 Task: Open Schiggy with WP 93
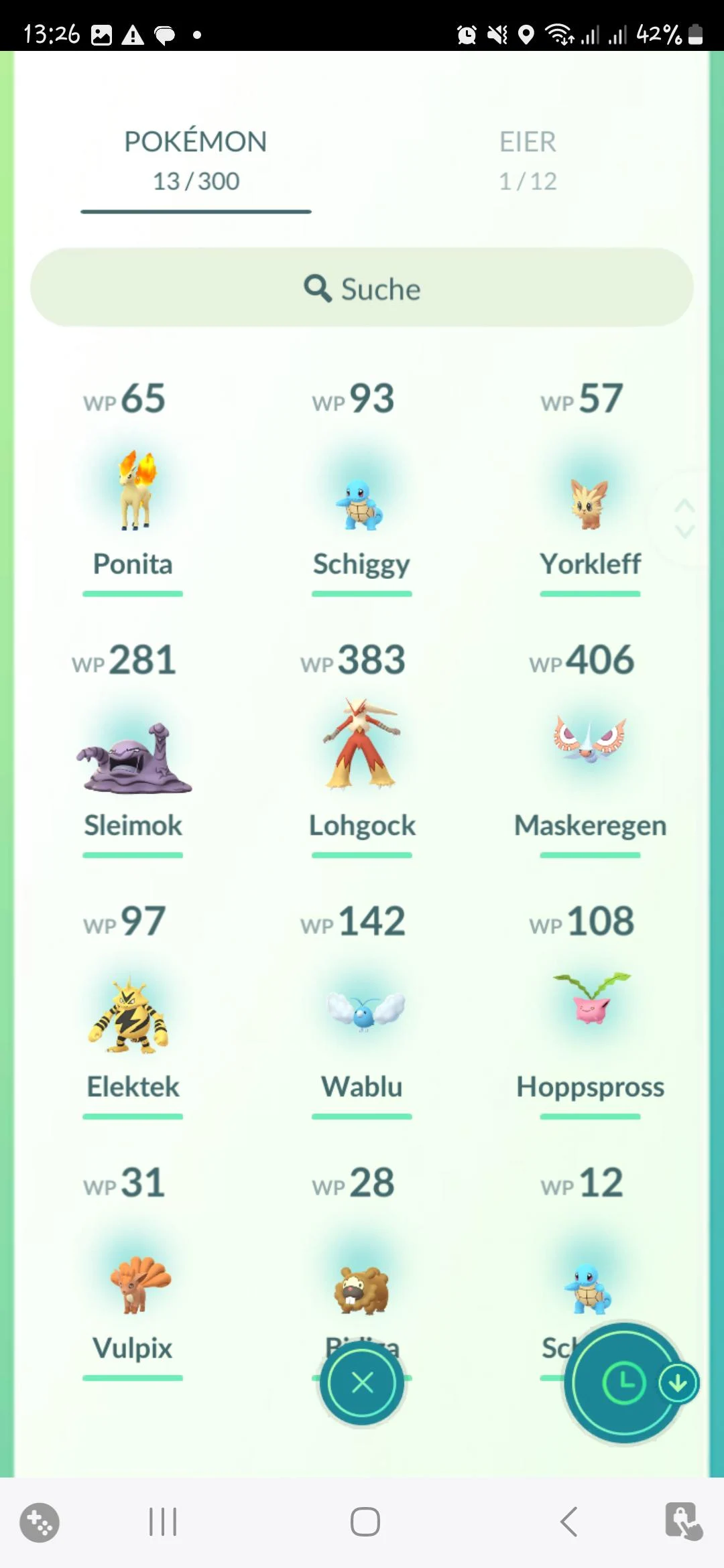tap(362, 496)
